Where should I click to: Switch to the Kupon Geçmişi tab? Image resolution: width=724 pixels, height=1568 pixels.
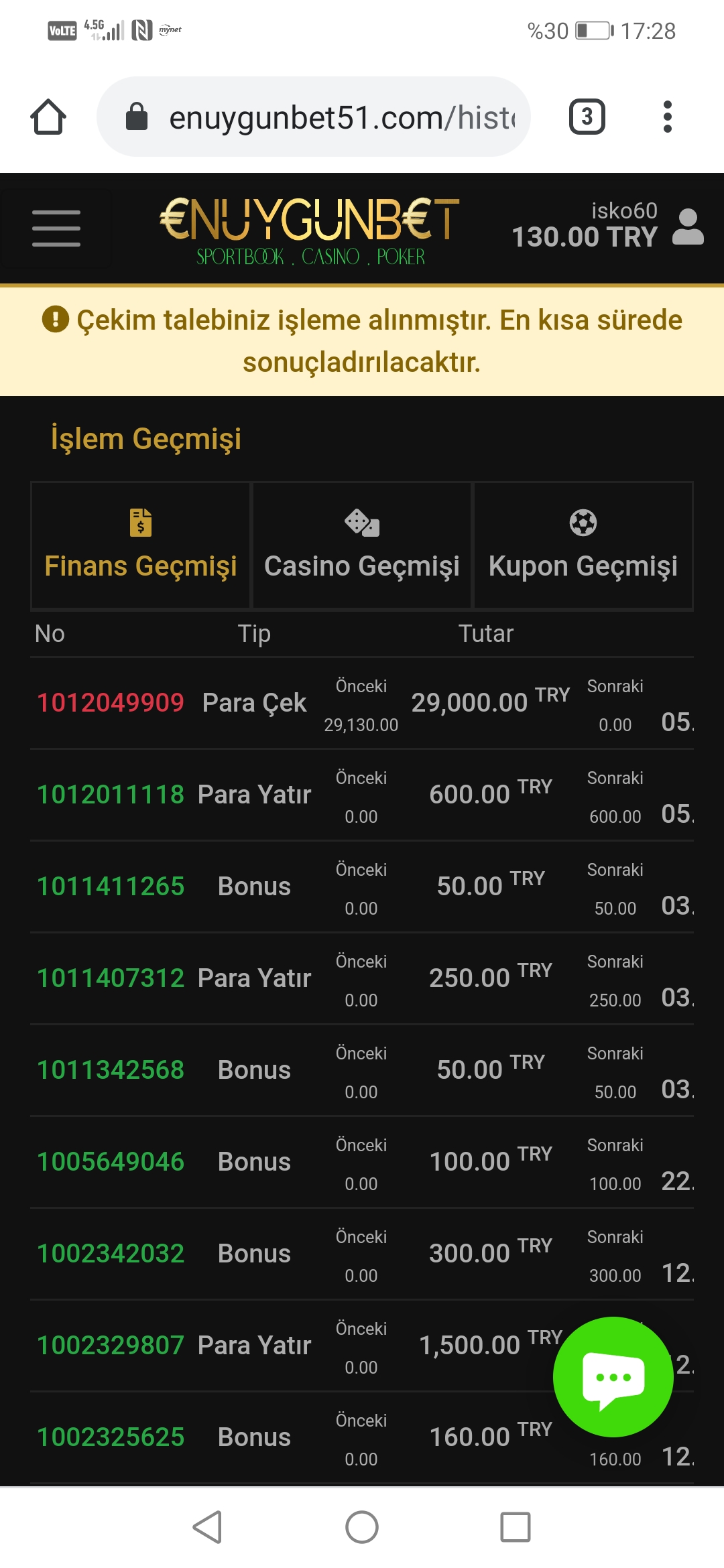point(583,545)
